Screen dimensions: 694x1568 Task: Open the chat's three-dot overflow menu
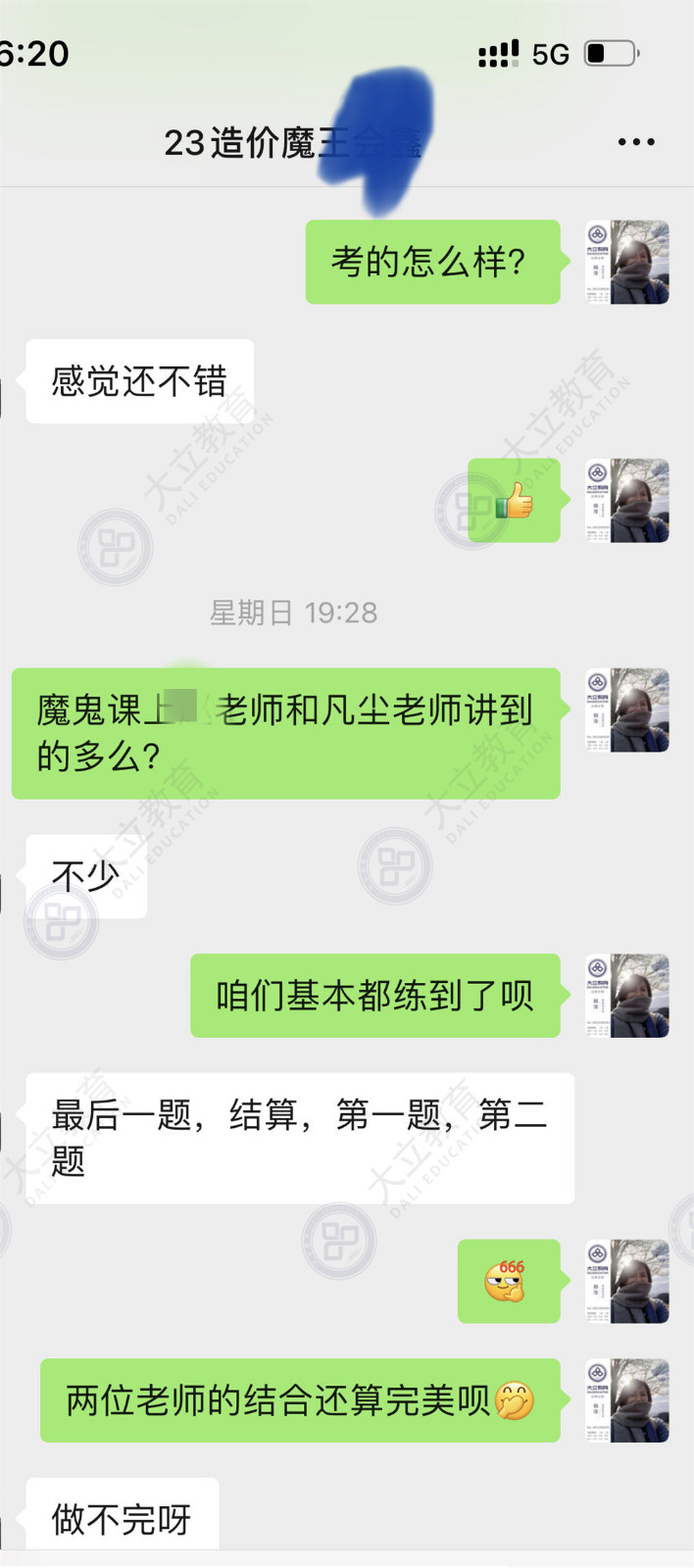636,142
